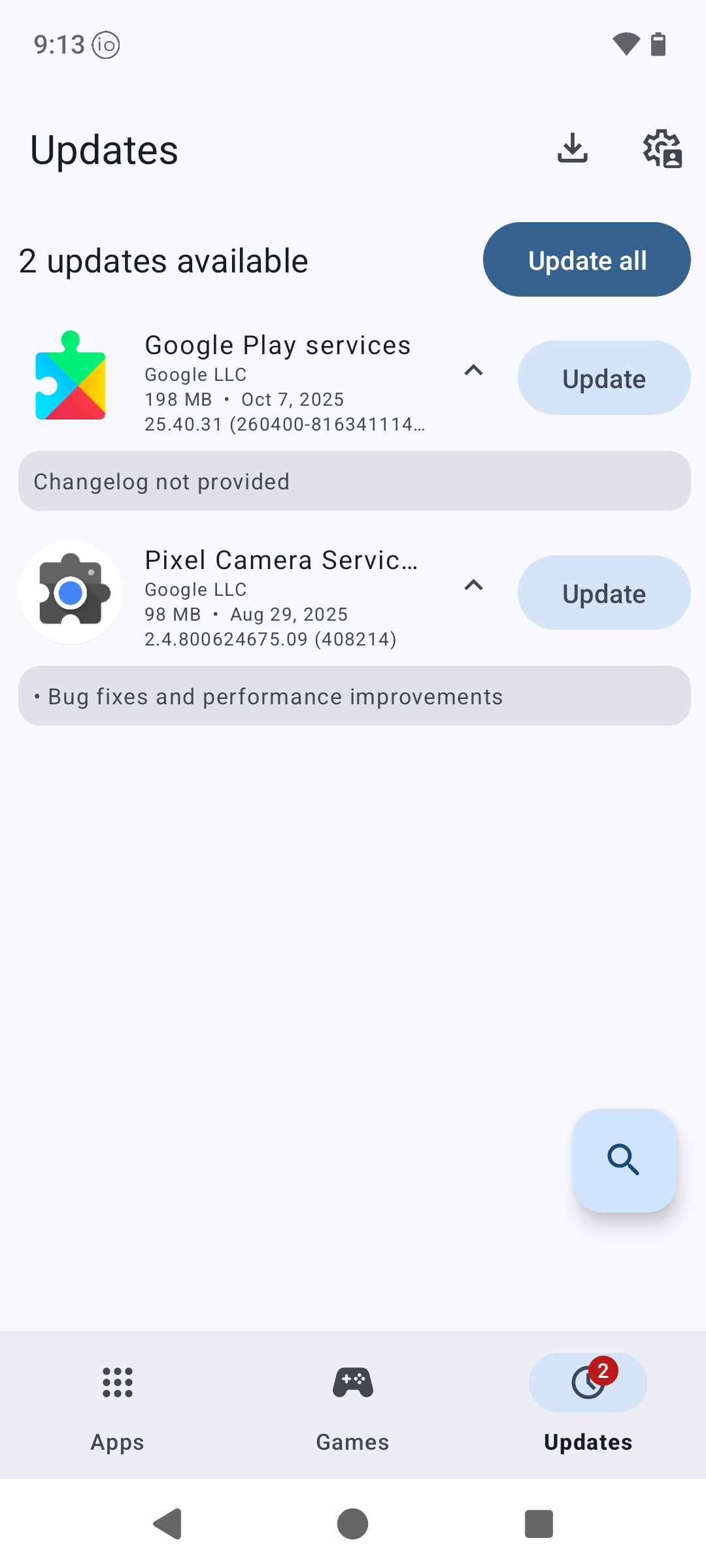Go to the home screen

[x=353, y=1524]
